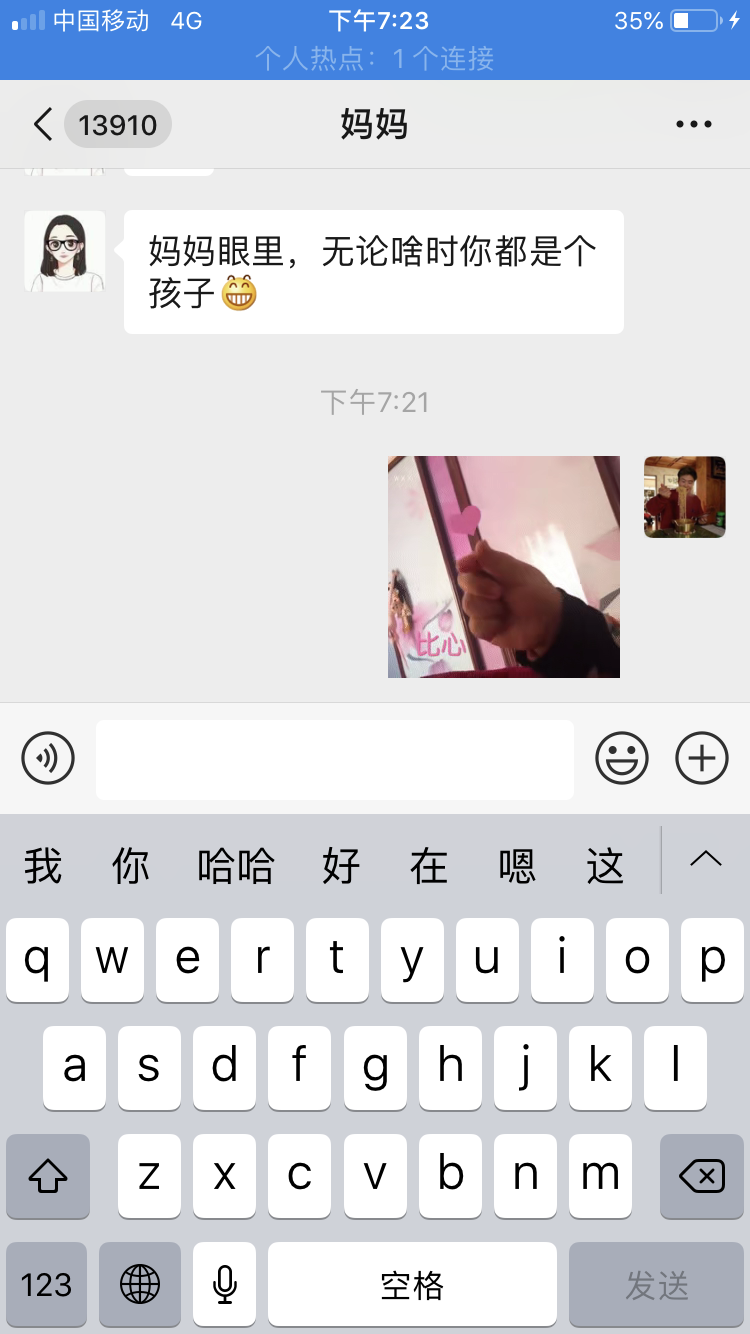
Task: Tap the keyboard backspace key
Action: (x=702, y=1177)
